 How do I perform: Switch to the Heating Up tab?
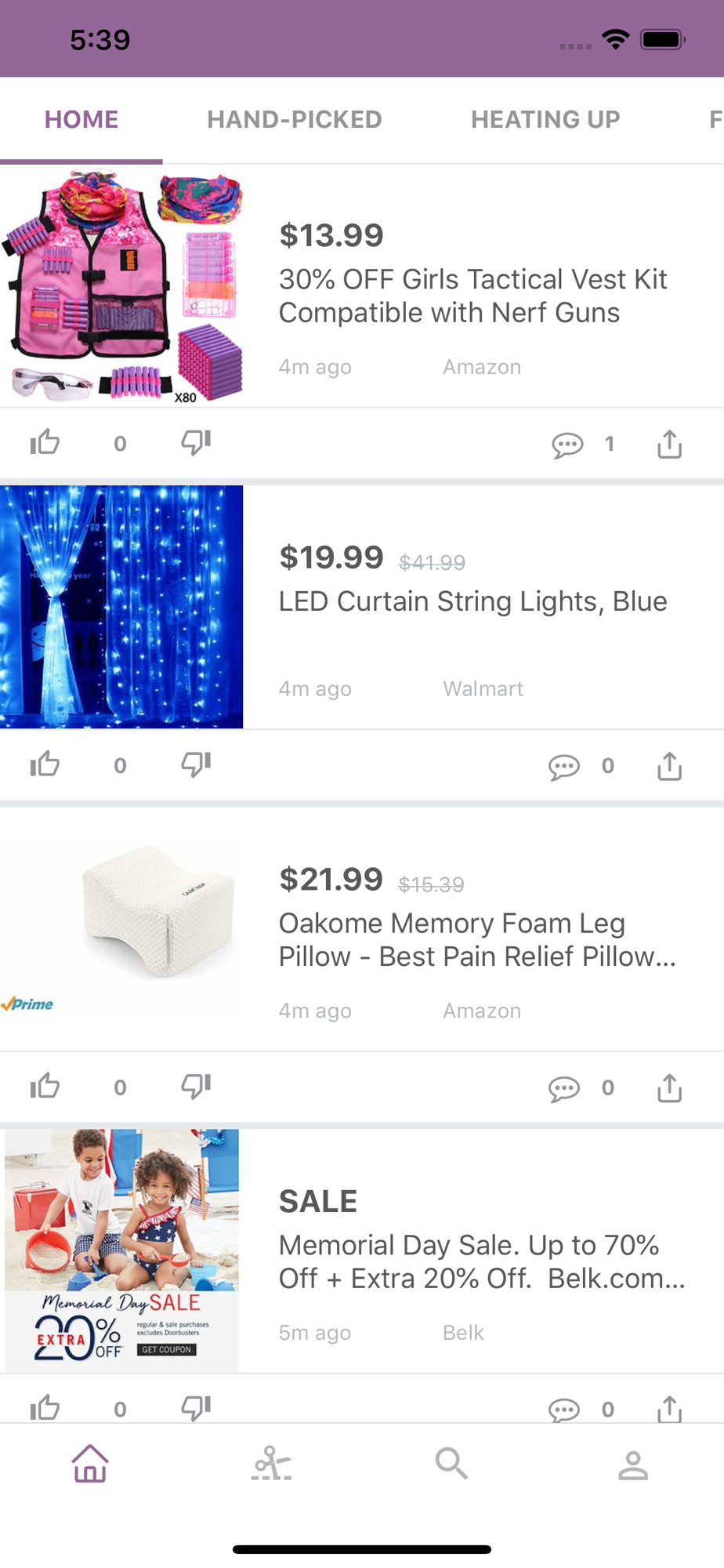(545, 119)
